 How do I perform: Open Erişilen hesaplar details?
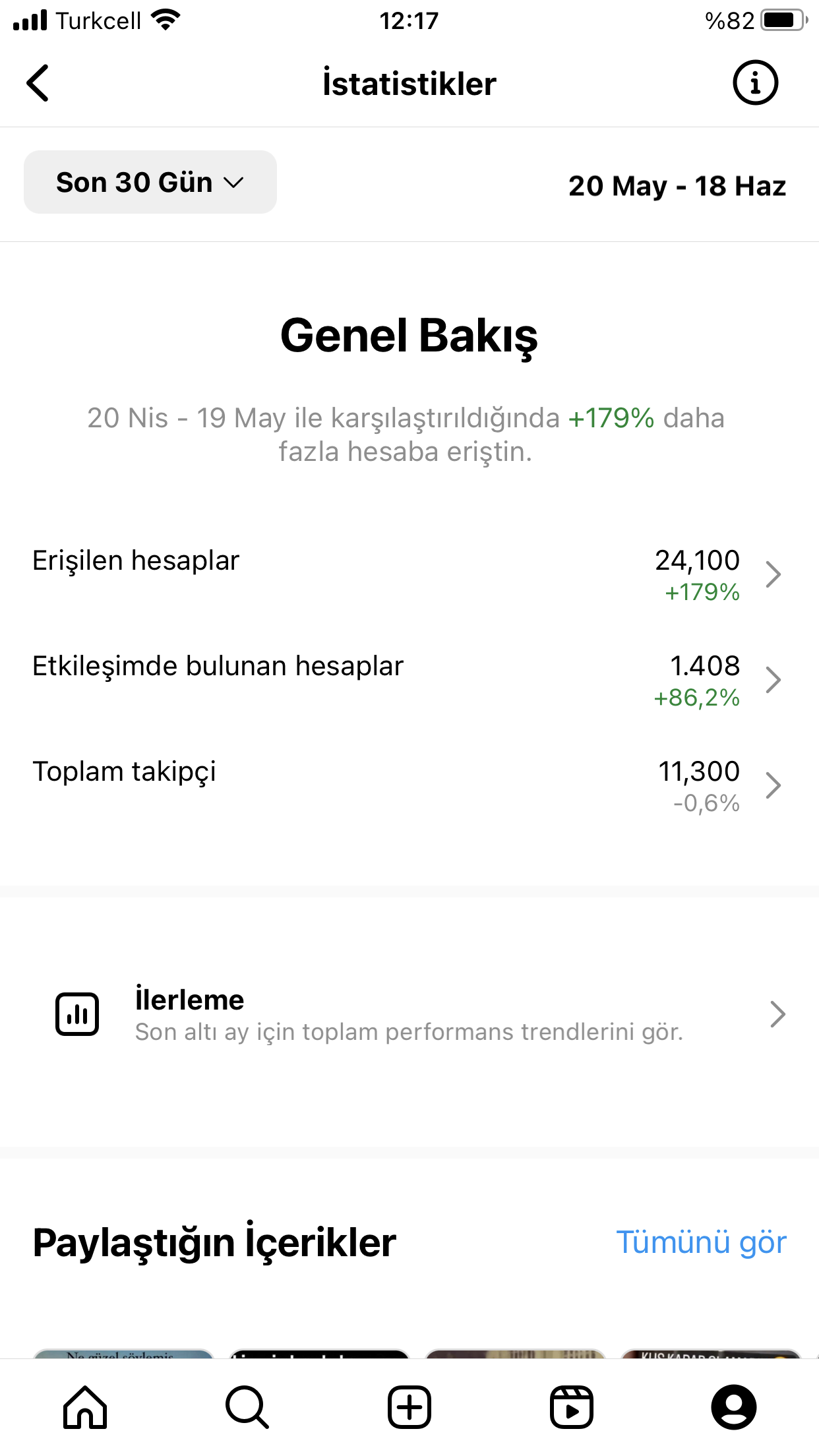coord(409,575)
